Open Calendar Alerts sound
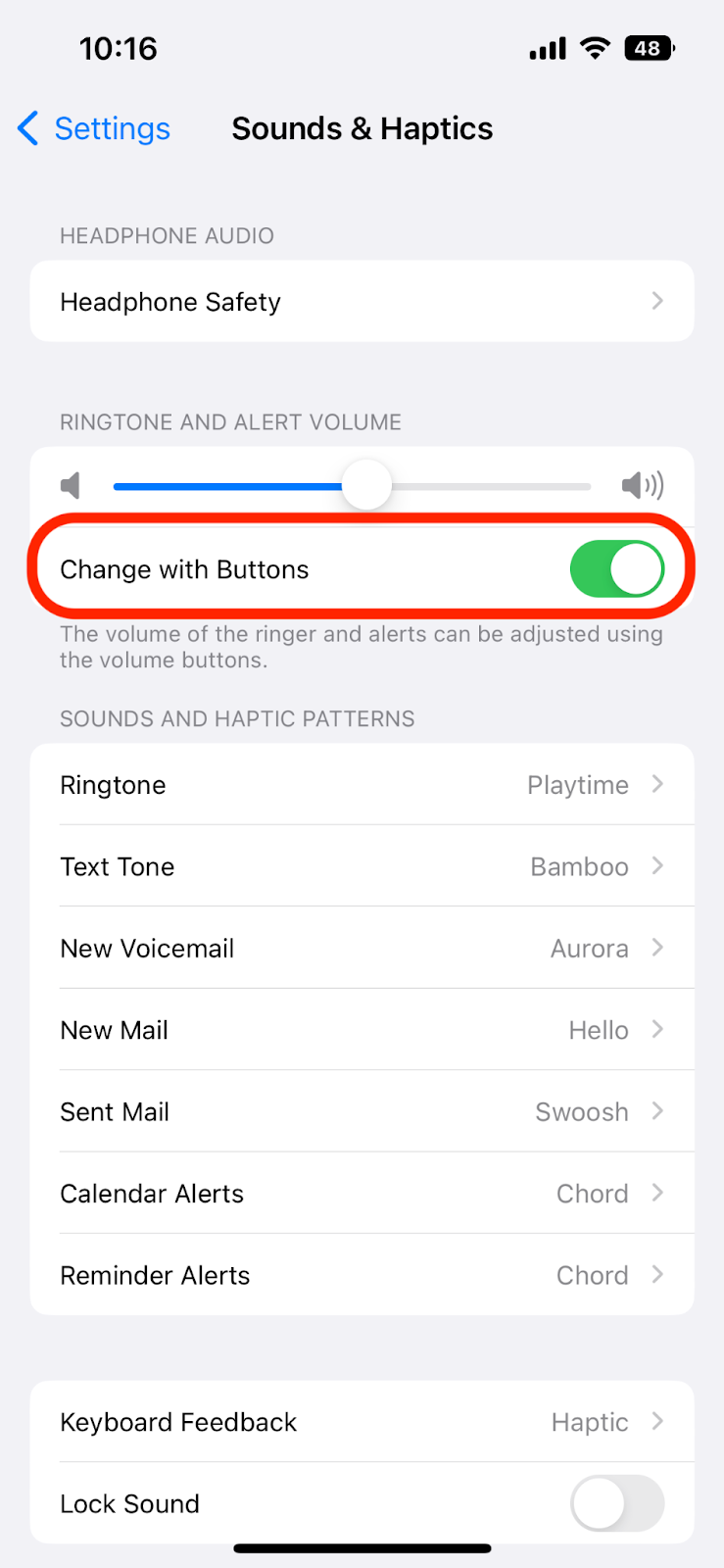Image resolution: width=724 pixels, height=1568 pixels. pyautogui.click(x=362, y=1194)
